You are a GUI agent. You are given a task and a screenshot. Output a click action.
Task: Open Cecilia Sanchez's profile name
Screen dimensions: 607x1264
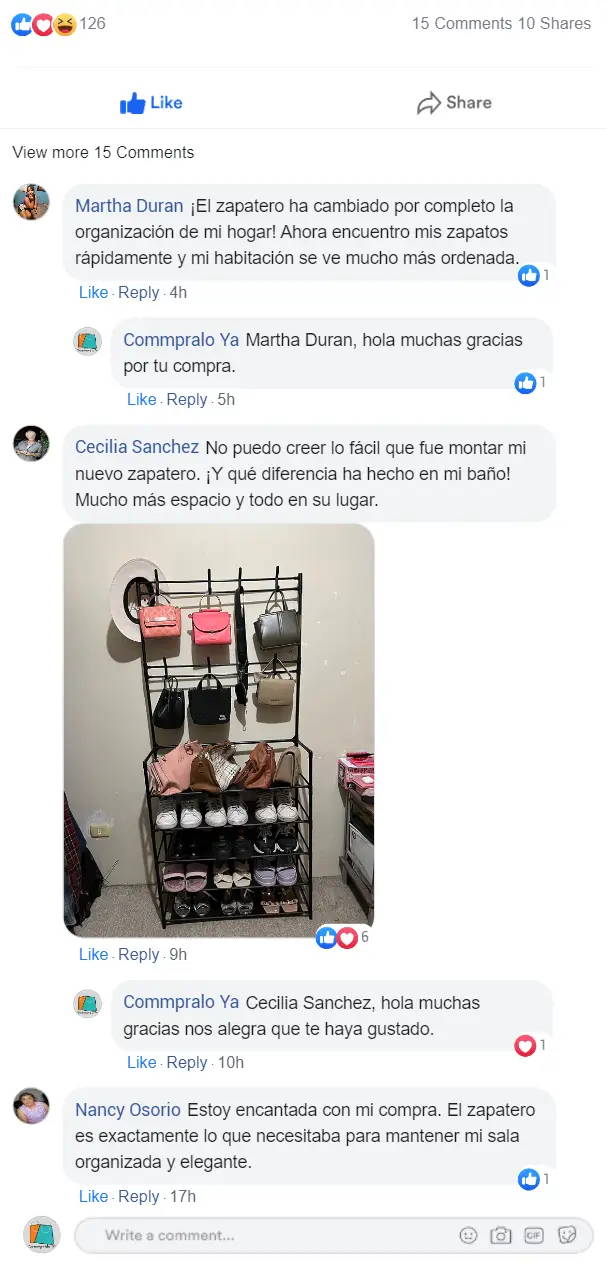click(137, 447)
